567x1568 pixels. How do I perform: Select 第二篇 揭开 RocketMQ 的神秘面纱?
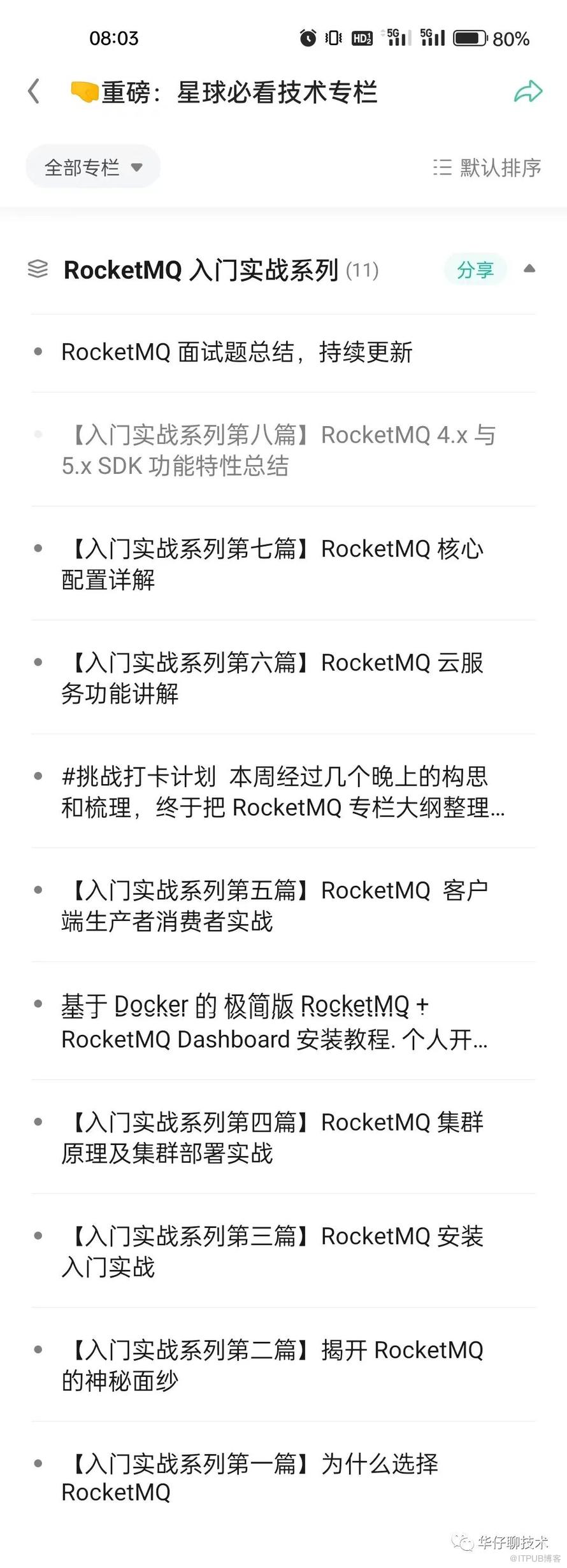pyautogui.click(x=273, y=1365)
